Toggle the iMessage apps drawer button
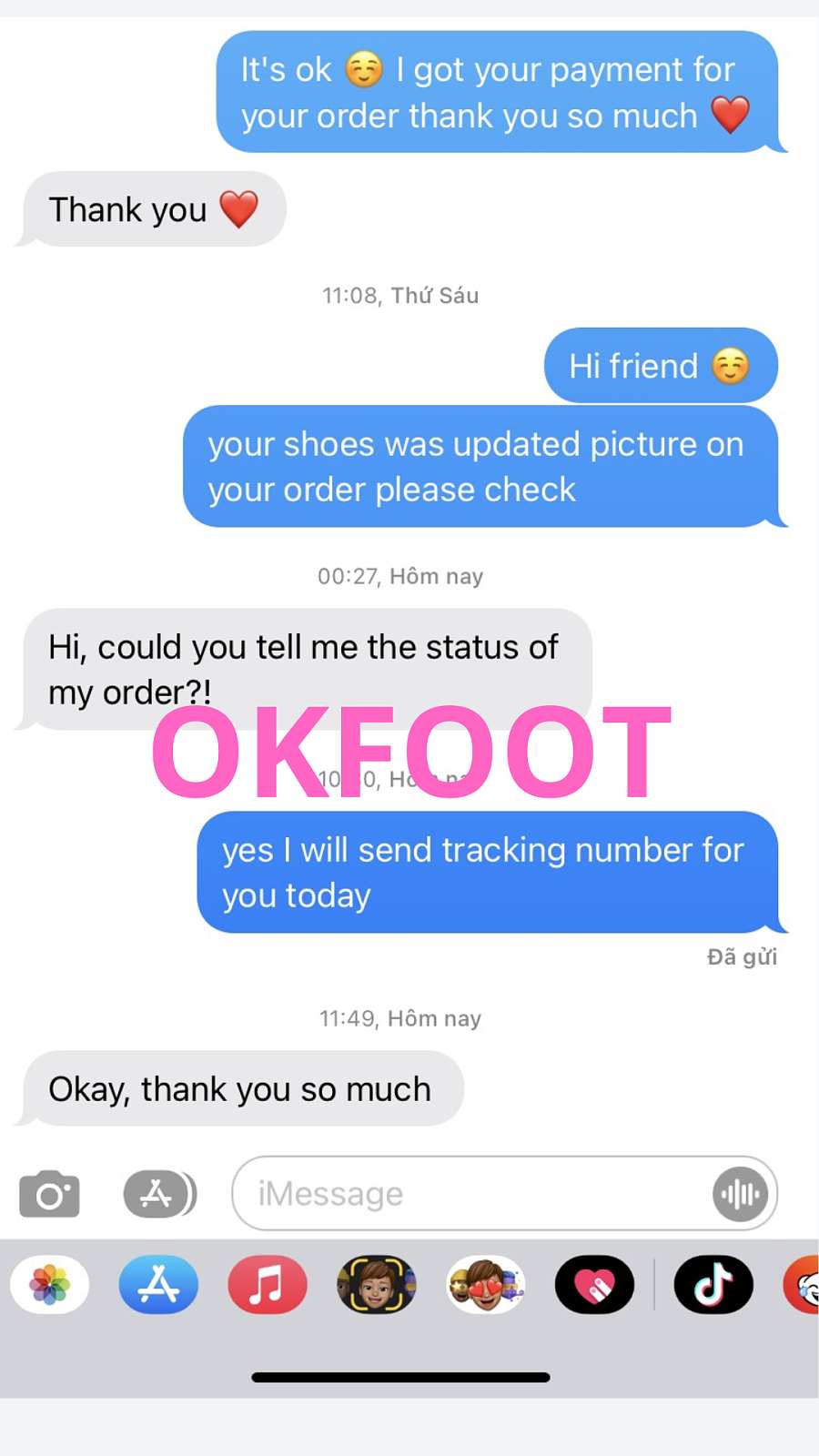This screenshot has height=1456, width=819. [159, 1194]
